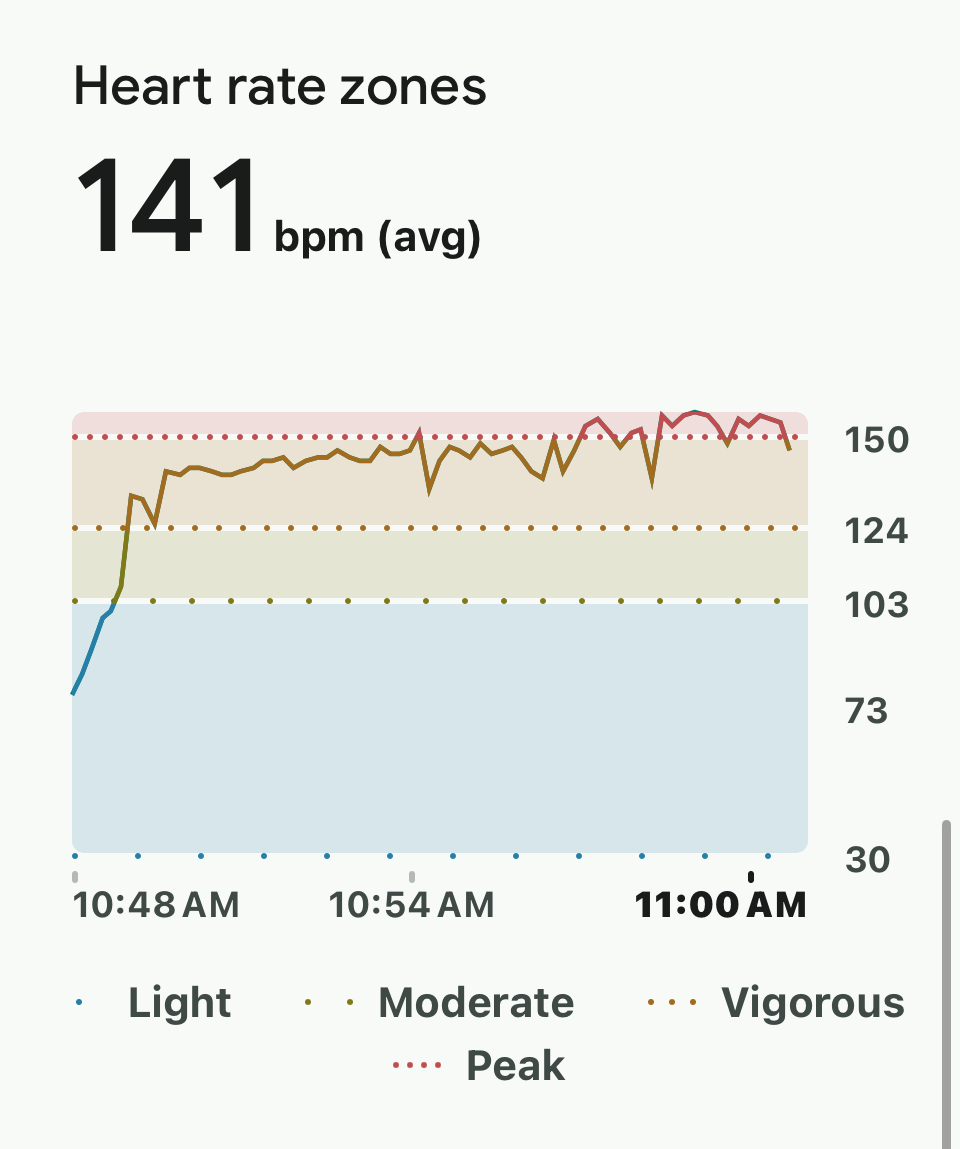Viewport: 960px width, 1149px height.
Task: Tap the heart rate zones chart
Action: (440, 632)
